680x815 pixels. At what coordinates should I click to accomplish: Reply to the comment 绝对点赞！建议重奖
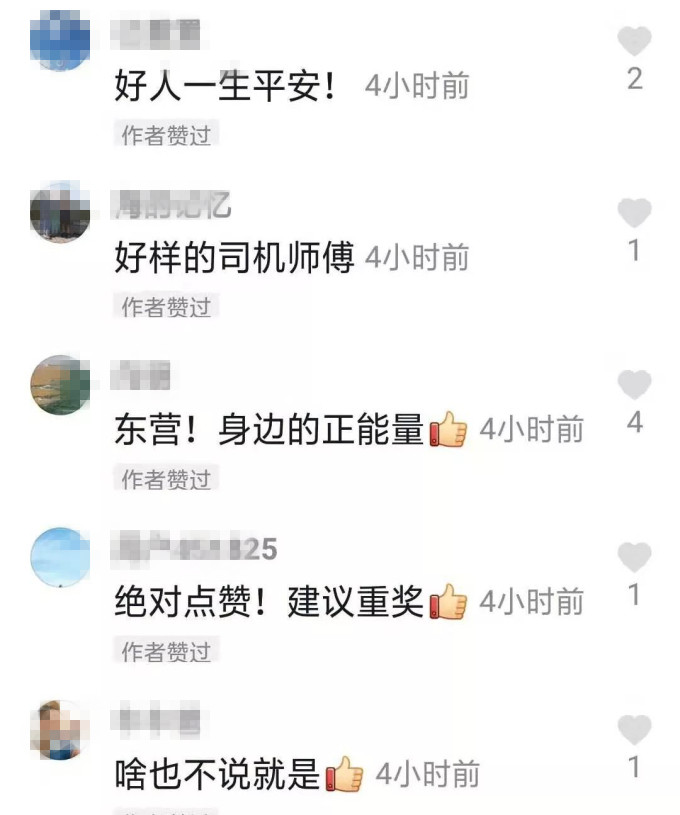pos(270,603)
